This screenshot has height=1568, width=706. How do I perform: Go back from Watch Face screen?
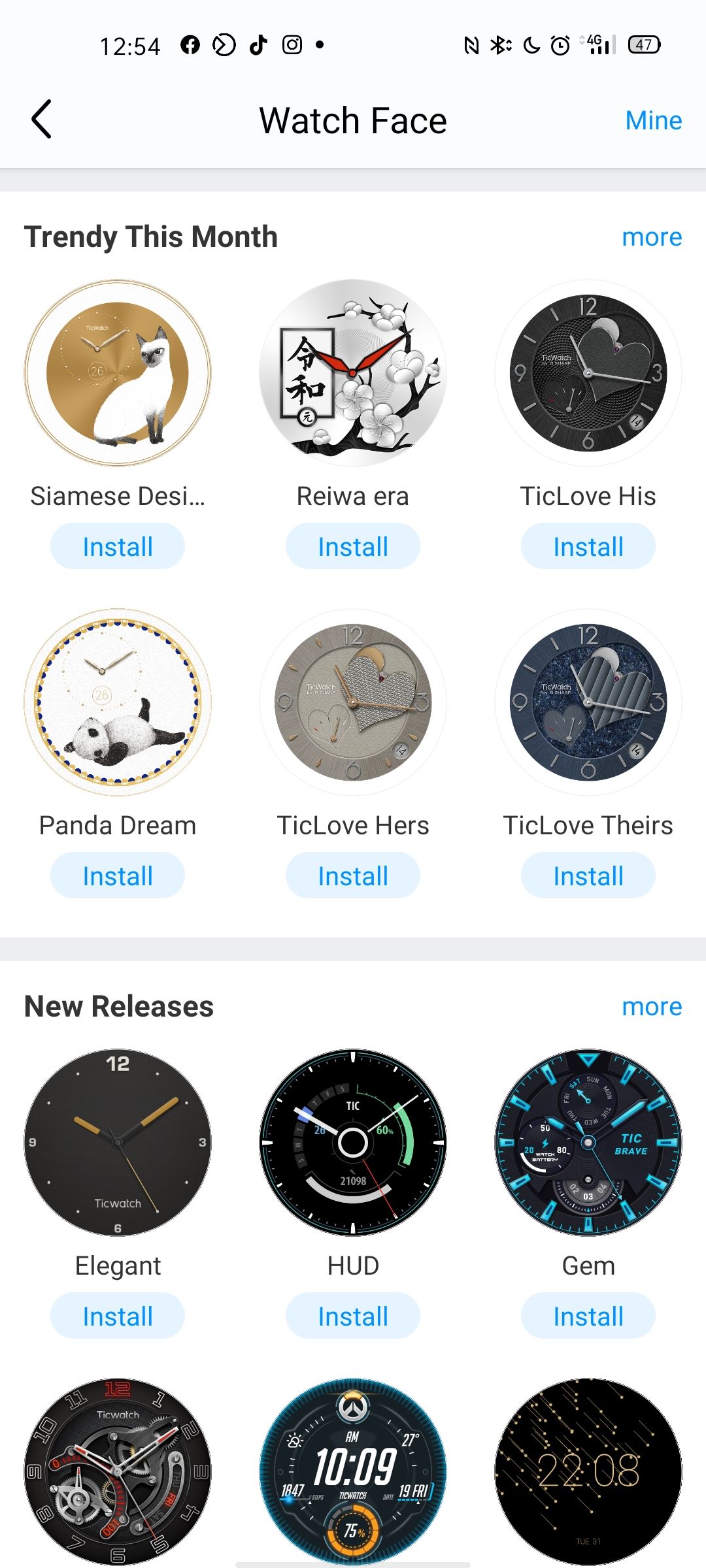42,120
